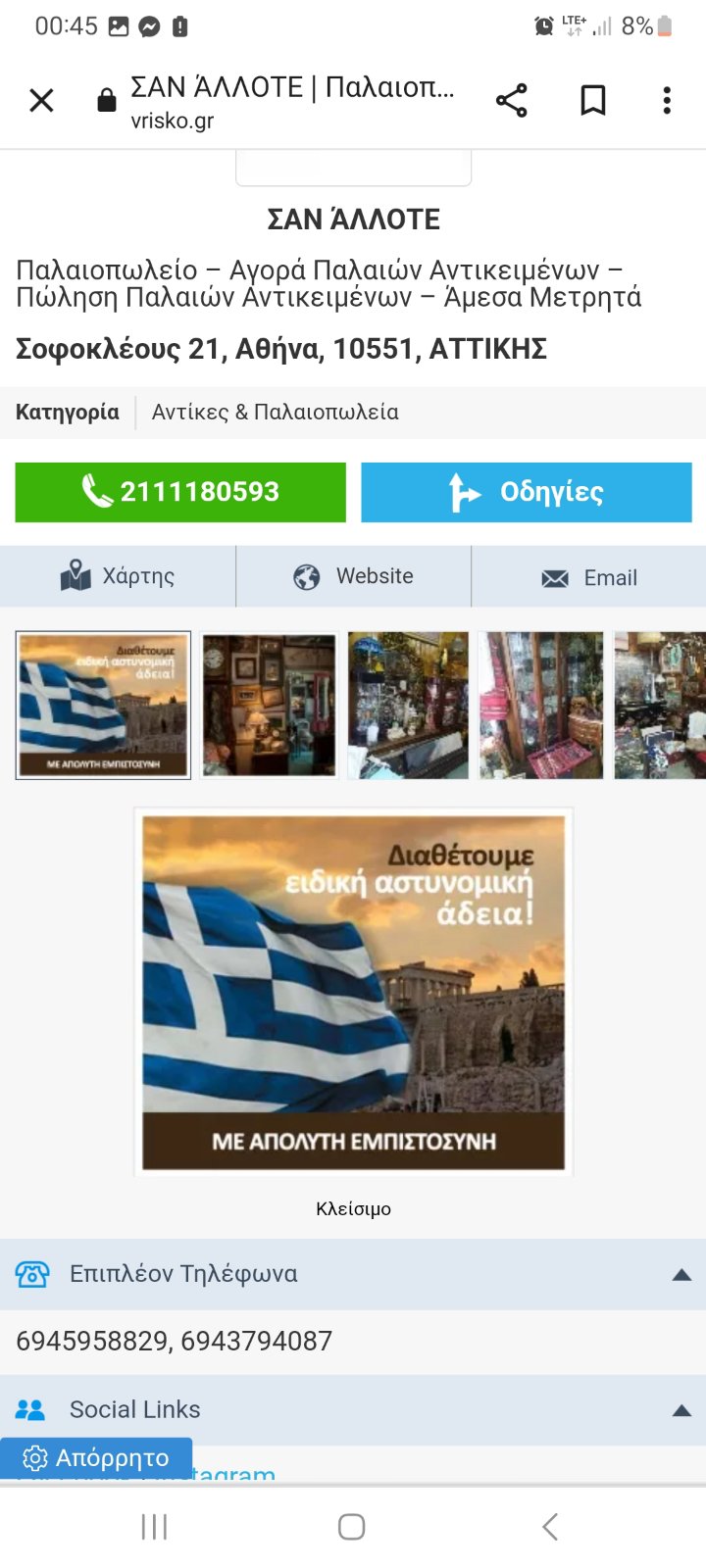The height and width of the screenshot is (1568, 706).
Task: Open Απόρρητο privacy settings
Action: point(96,1458)
